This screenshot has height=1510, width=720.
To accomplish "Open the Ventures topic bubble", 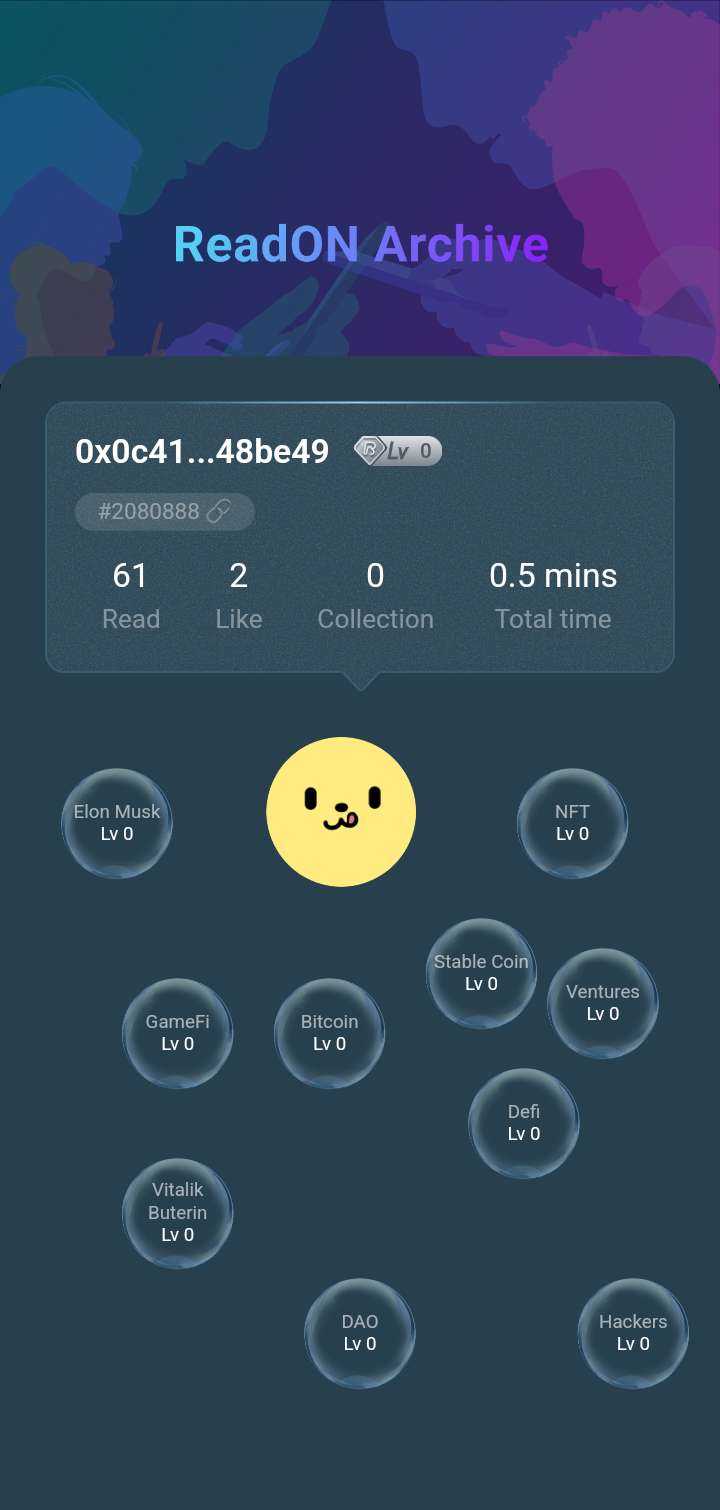I will (602, 1003).
